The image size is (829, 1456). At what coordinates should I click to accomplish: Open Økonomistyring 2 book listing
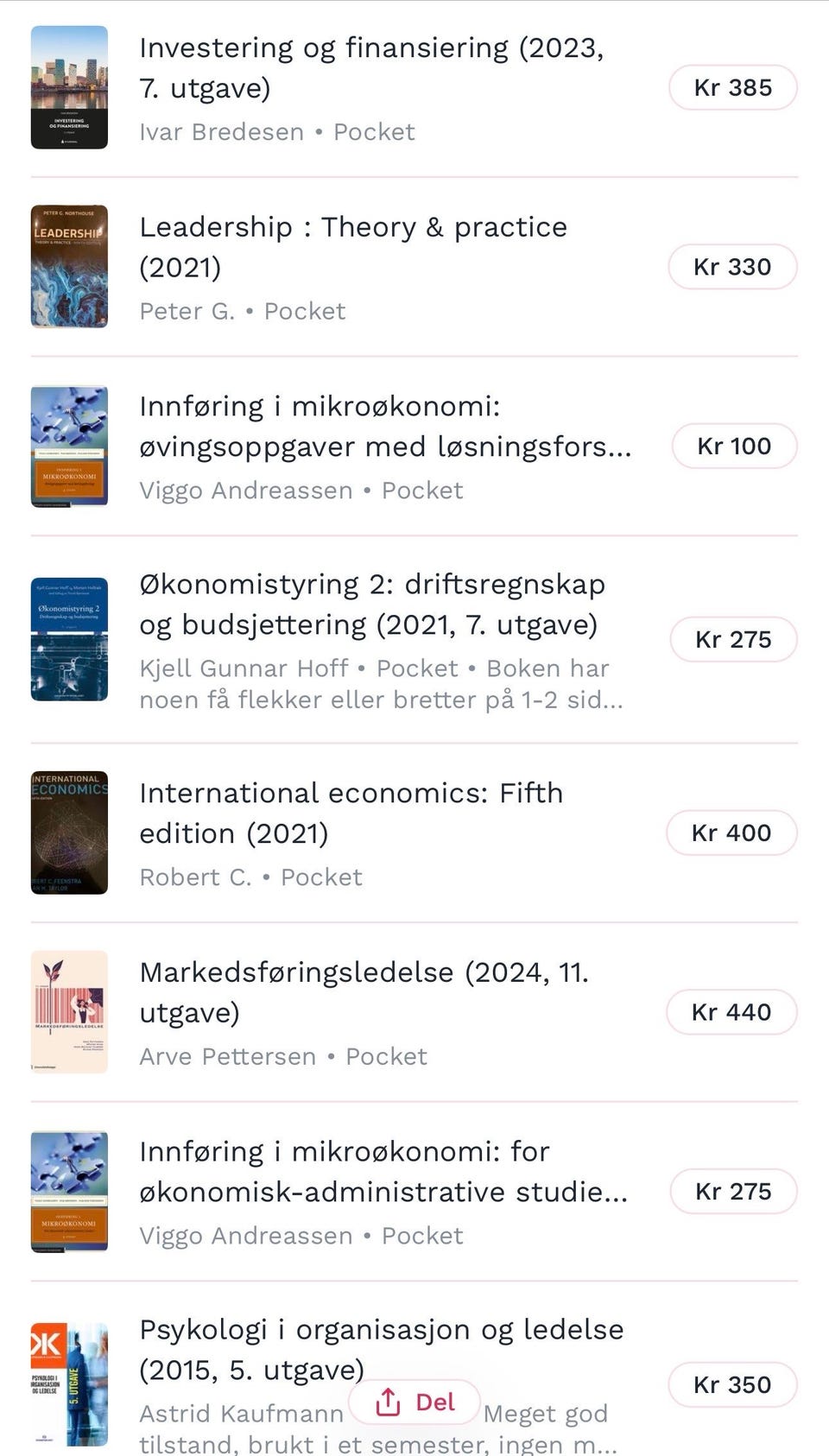372,605
